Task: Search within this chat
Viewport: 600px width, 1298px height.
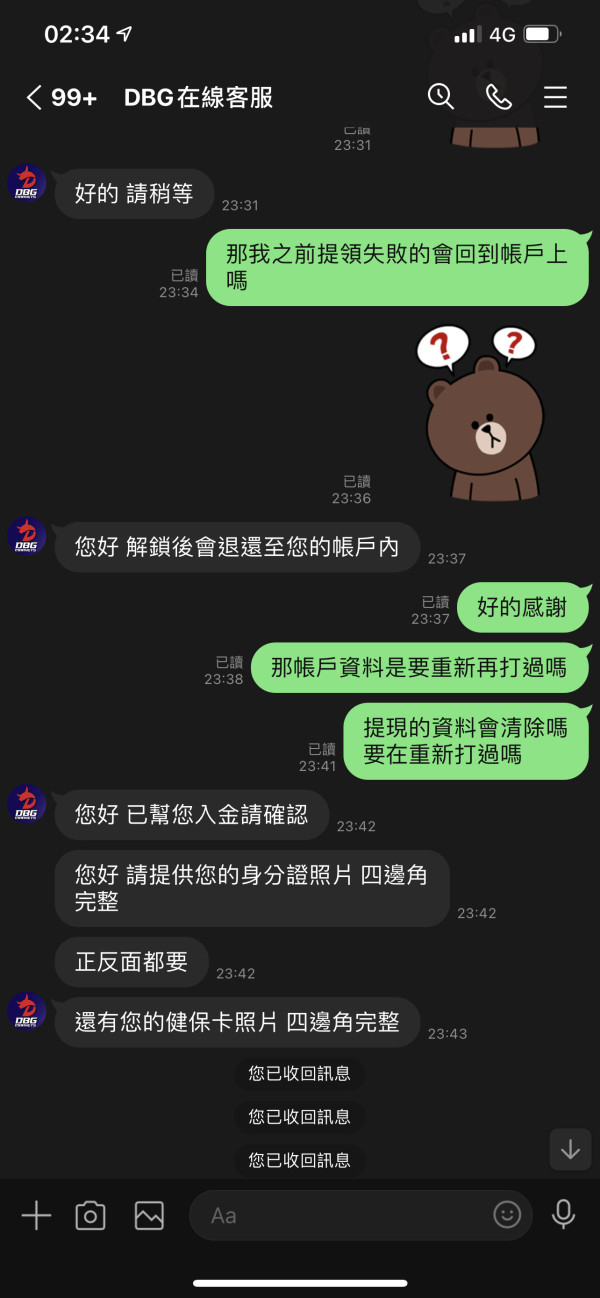Action: coord(441,96)
